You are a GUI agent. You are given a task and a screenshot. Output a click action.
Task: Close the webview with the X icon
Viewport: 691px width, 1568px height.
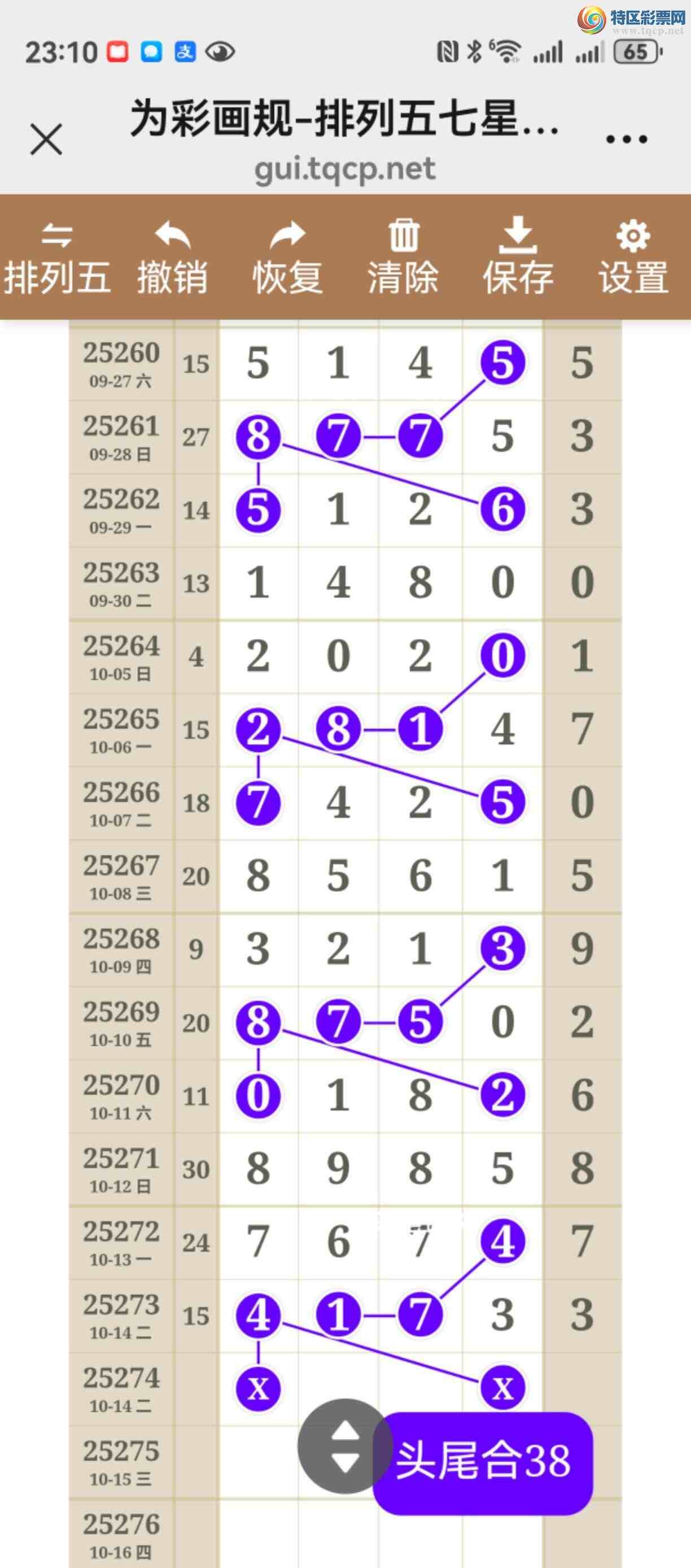(46, 140)
